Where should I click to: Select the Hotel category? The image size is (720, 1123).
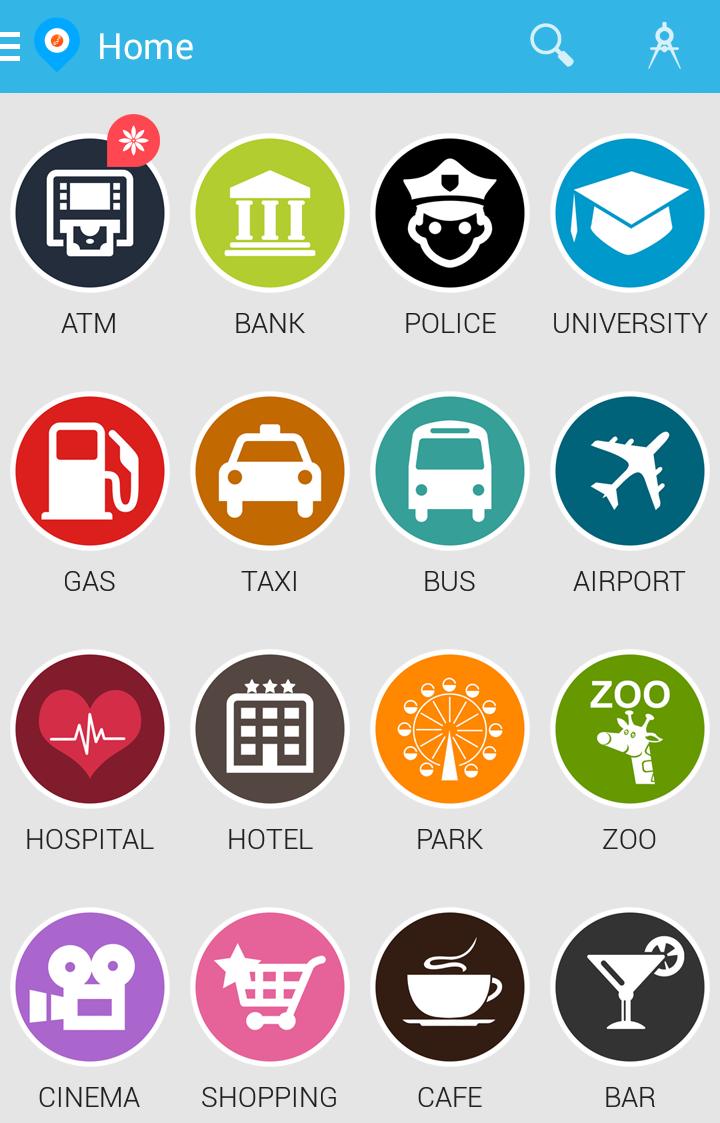click(x=270, y=729)
